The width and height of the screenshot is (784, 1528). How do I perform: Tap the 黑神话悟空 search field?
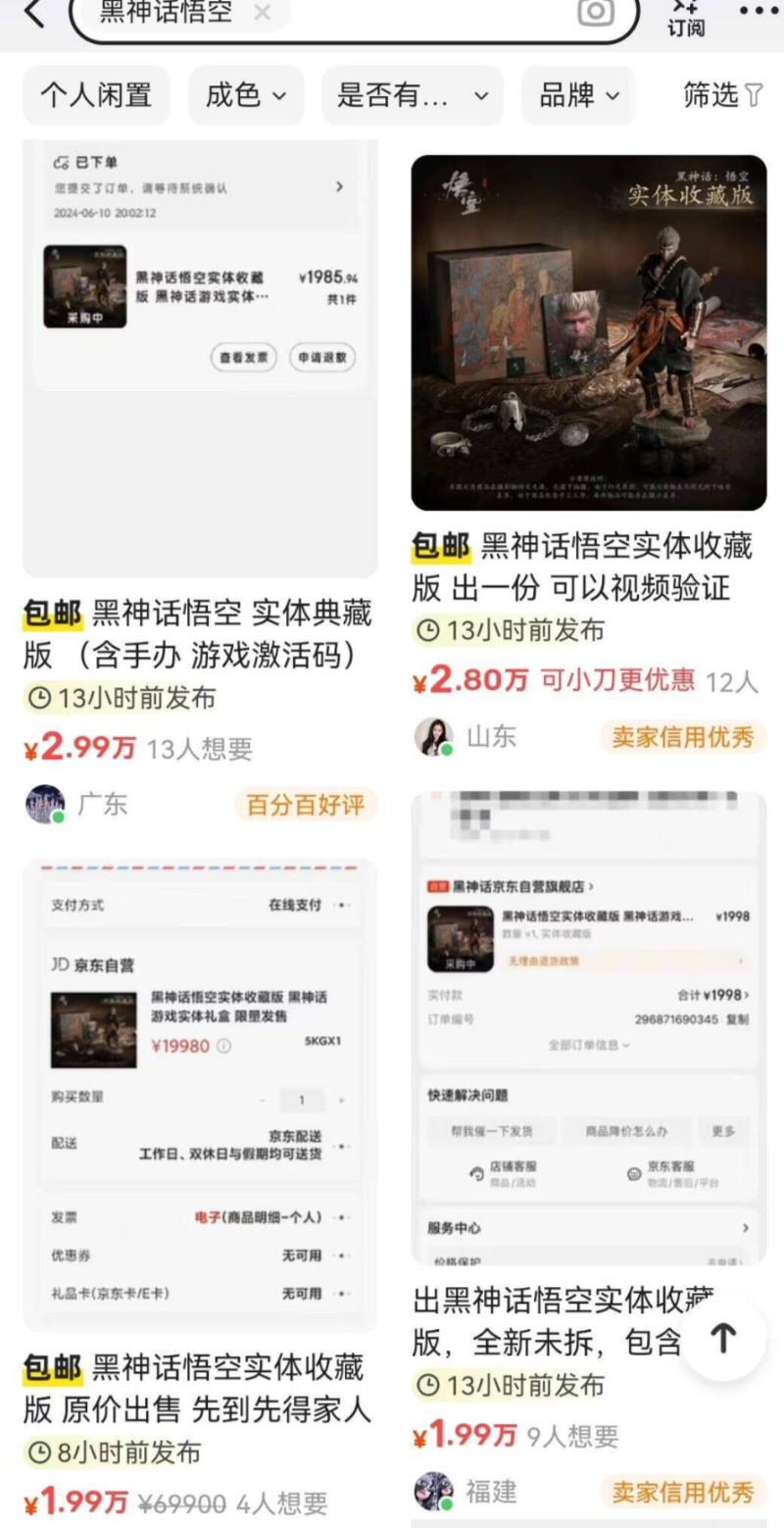pos(412,13)
